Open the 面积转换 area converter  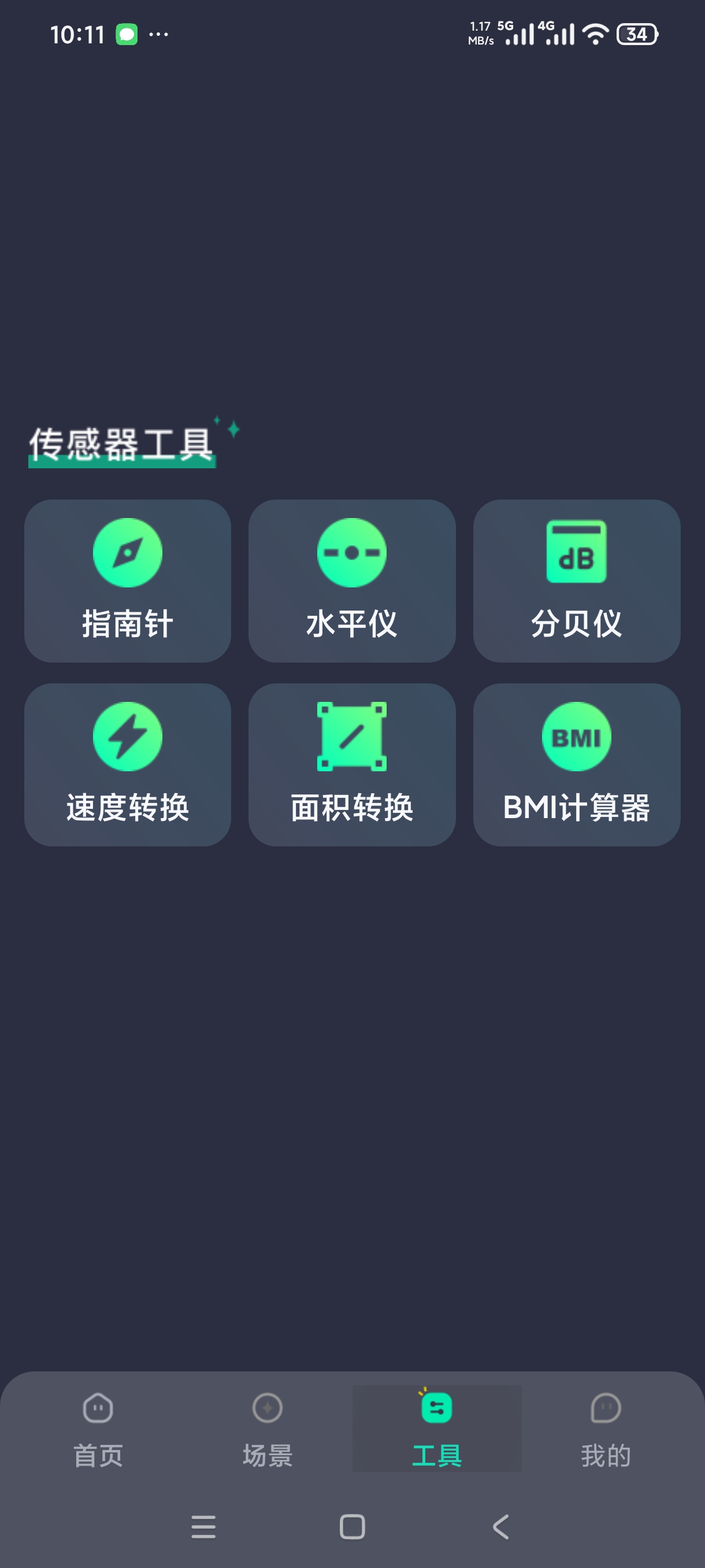(x=351, y=764)
